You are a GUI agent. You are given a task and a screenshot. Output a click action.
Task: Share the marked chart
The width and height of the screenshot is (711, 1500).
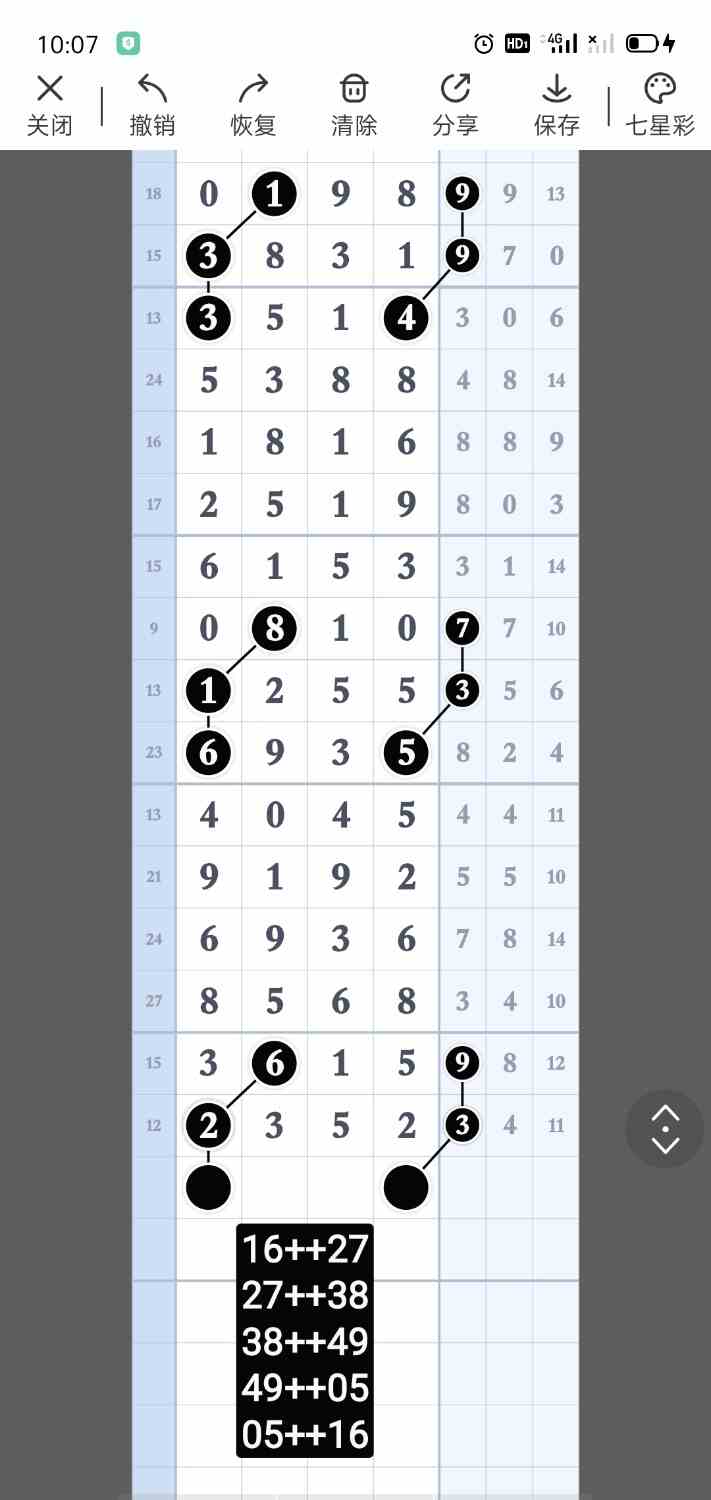[455, 105]
